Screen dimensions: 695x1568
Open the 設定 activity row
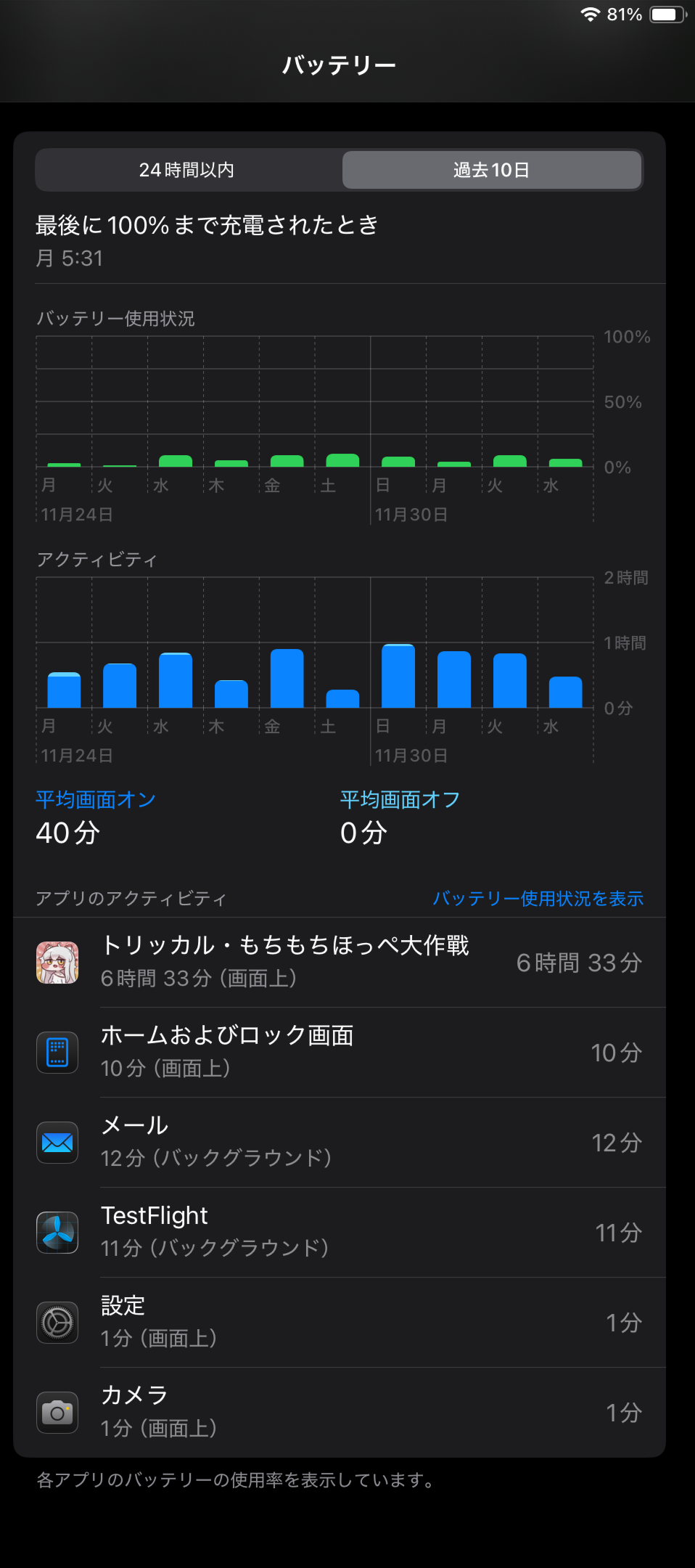pyautogui.click(x=340, y=1322)
